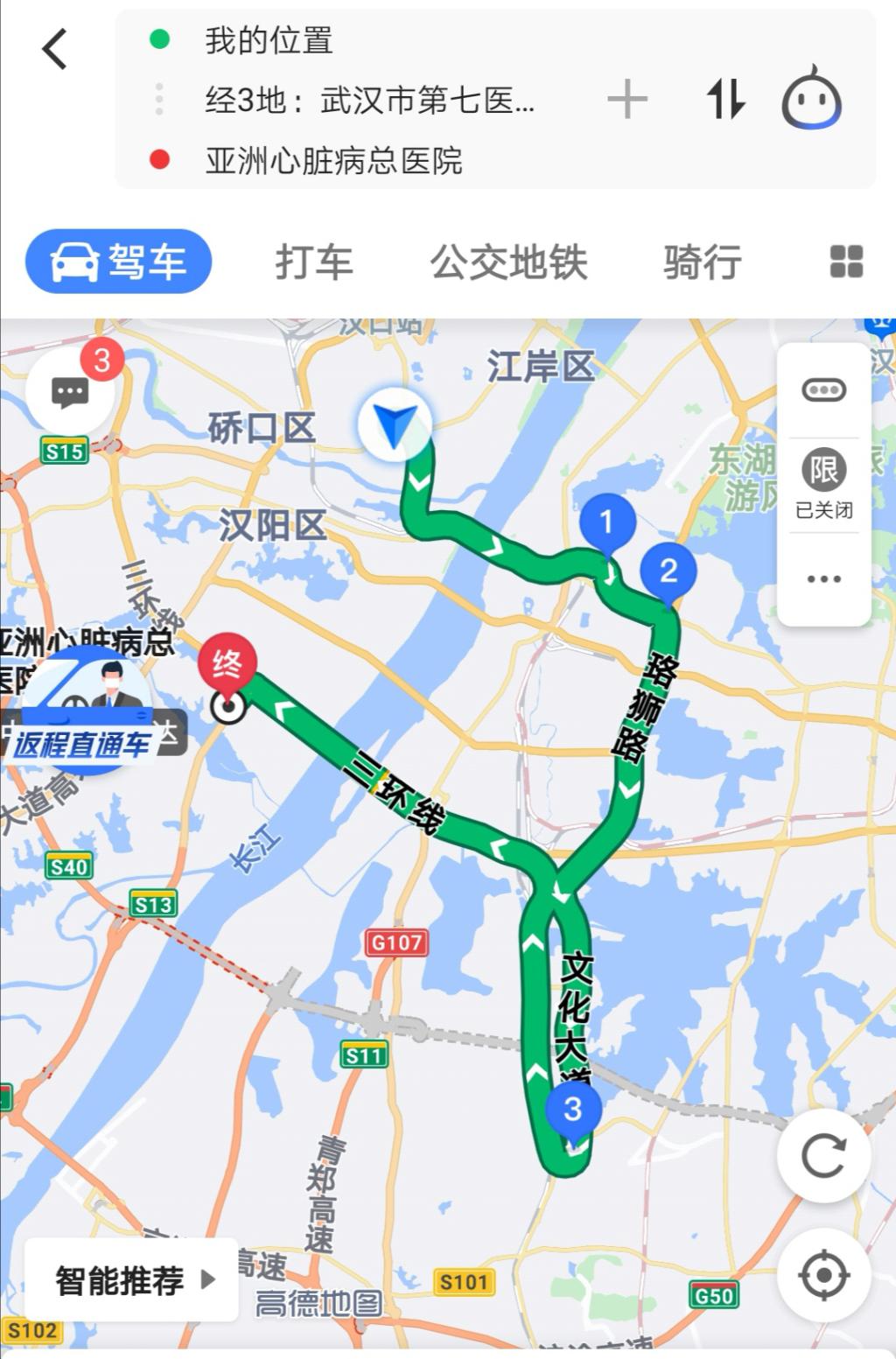Go back using the top-left arrow
The height and width of the screenshot is (1359, 896).
[55, 49]
